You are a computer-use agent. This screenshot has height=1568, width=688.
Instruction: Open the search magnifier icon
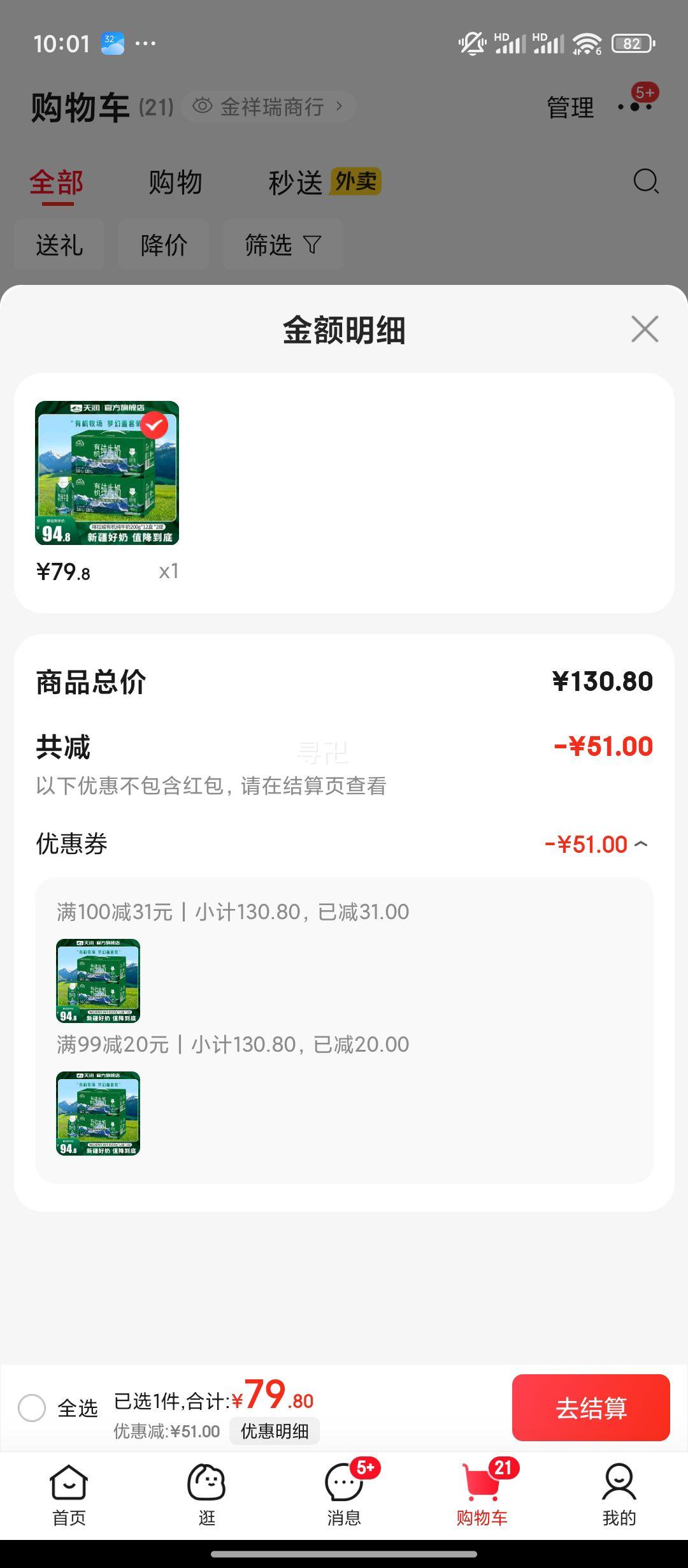[x=646, y=182]
